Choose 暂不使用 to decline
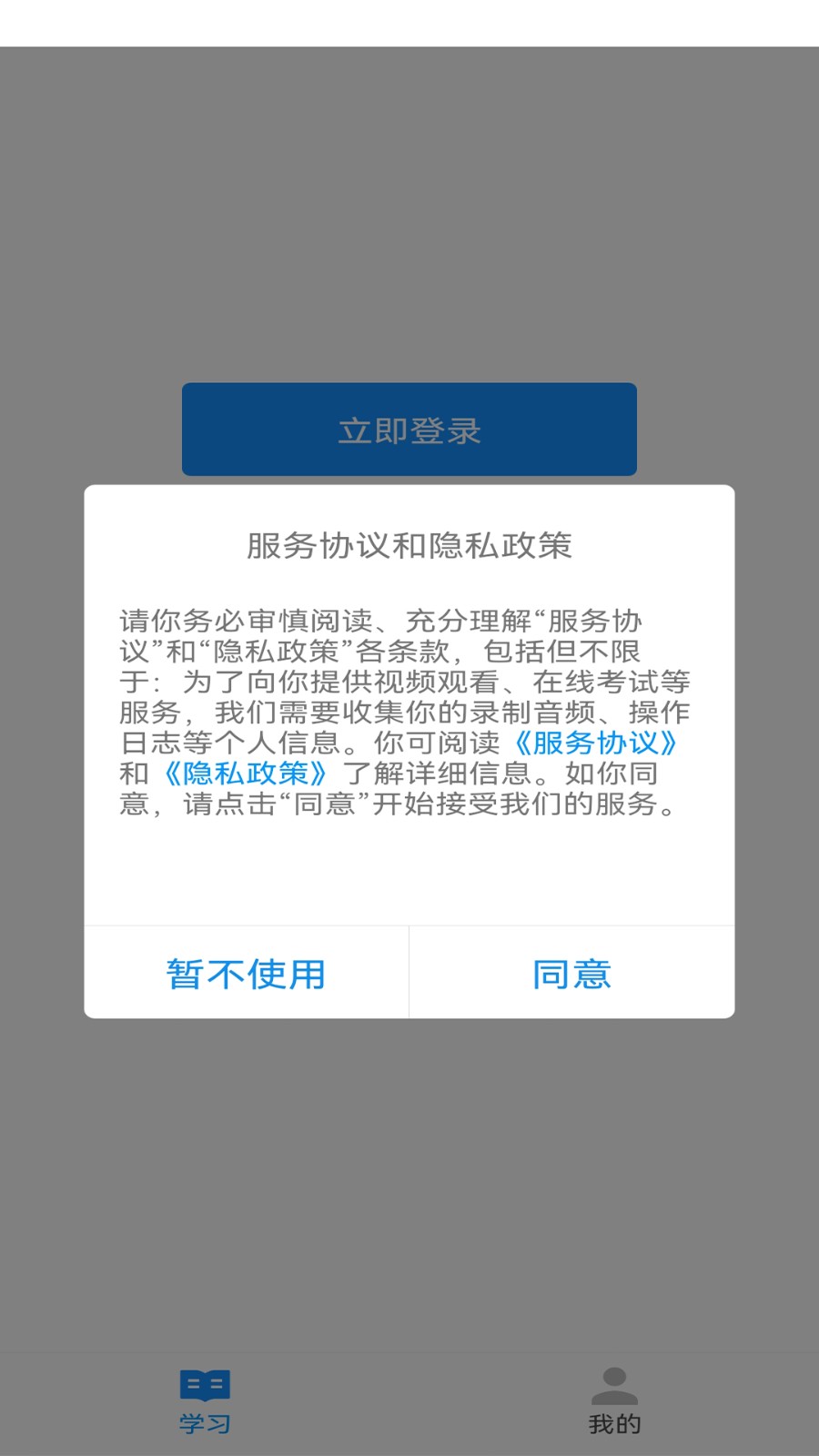The width and height of the screenshot is (819, 1456). point(246,974)
